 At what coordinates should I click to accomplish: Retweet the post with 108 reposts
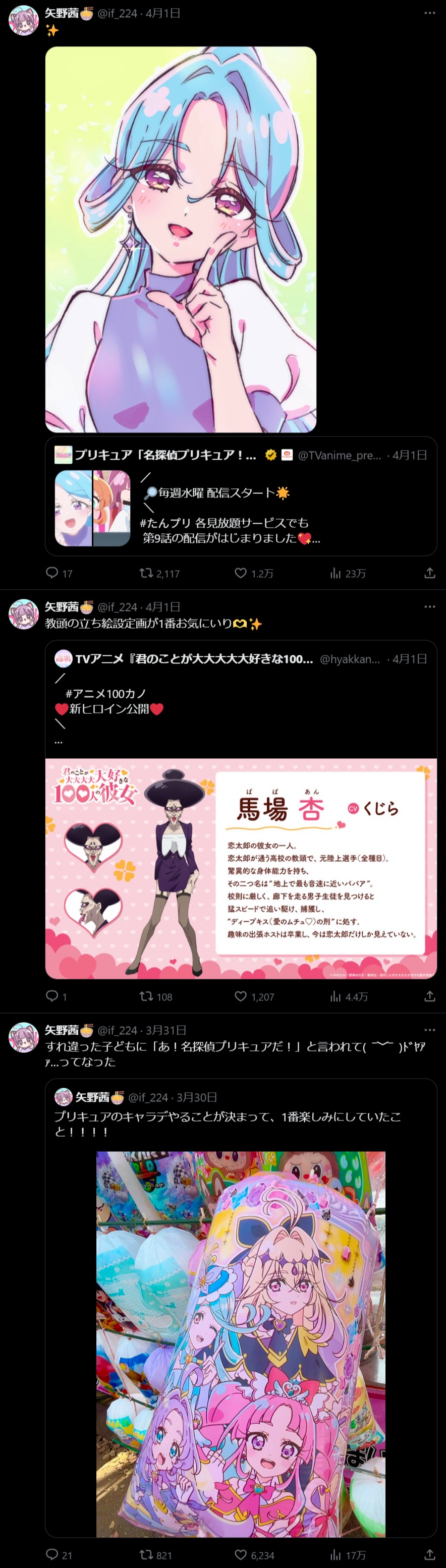pos(146,996)
